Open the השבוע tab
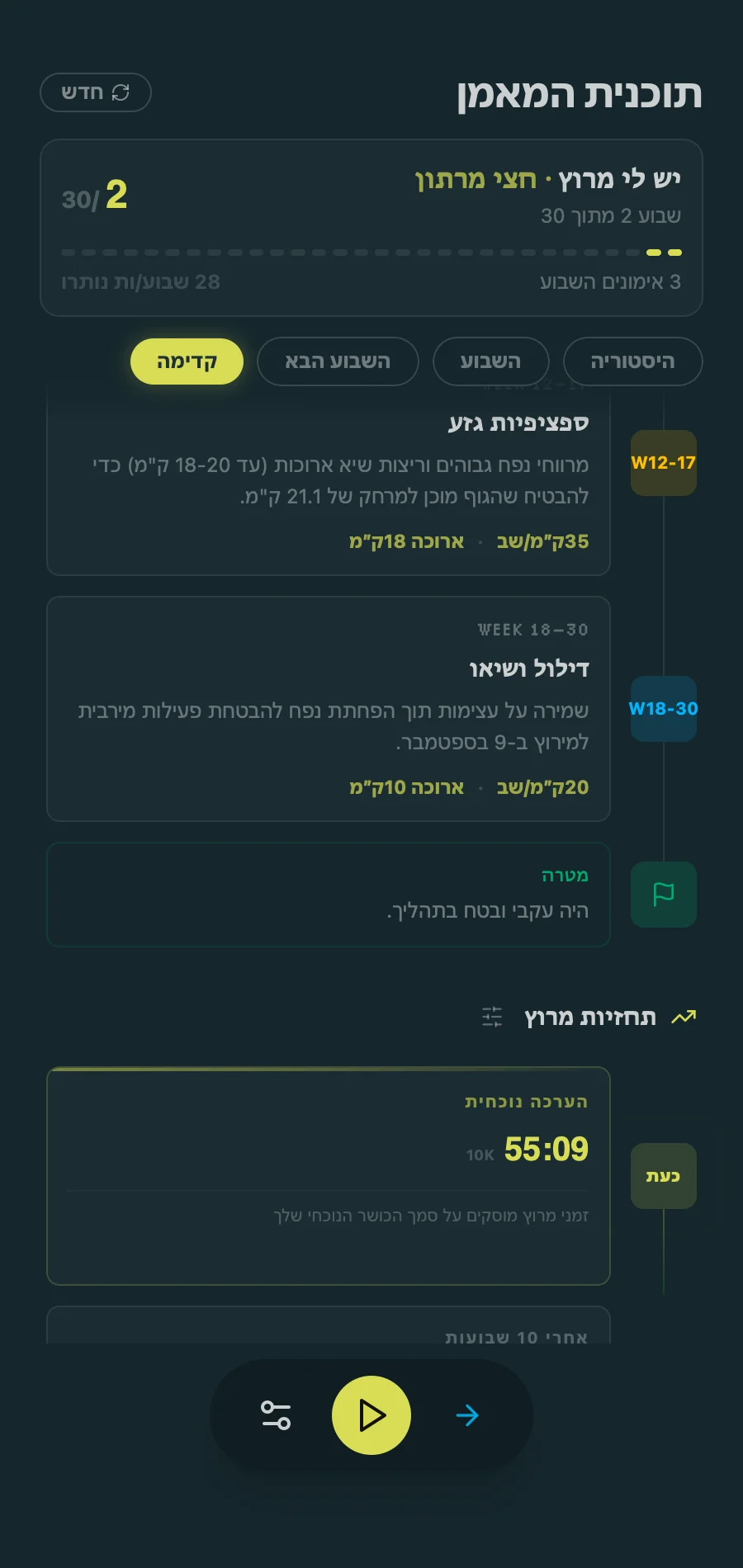The image size is (743, 1568). [490, 361]
